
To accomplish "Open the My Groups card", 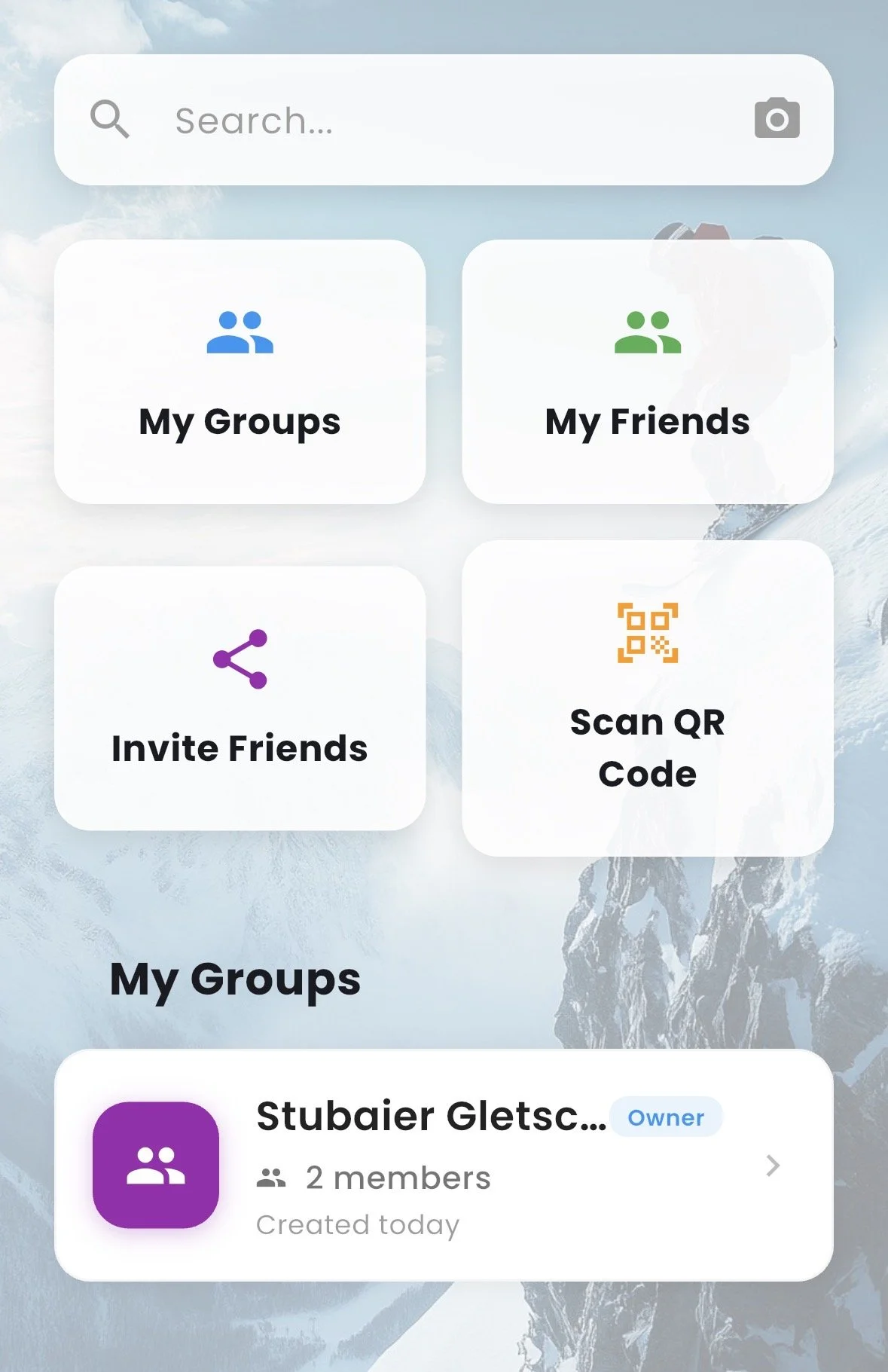I will (240, 372).
